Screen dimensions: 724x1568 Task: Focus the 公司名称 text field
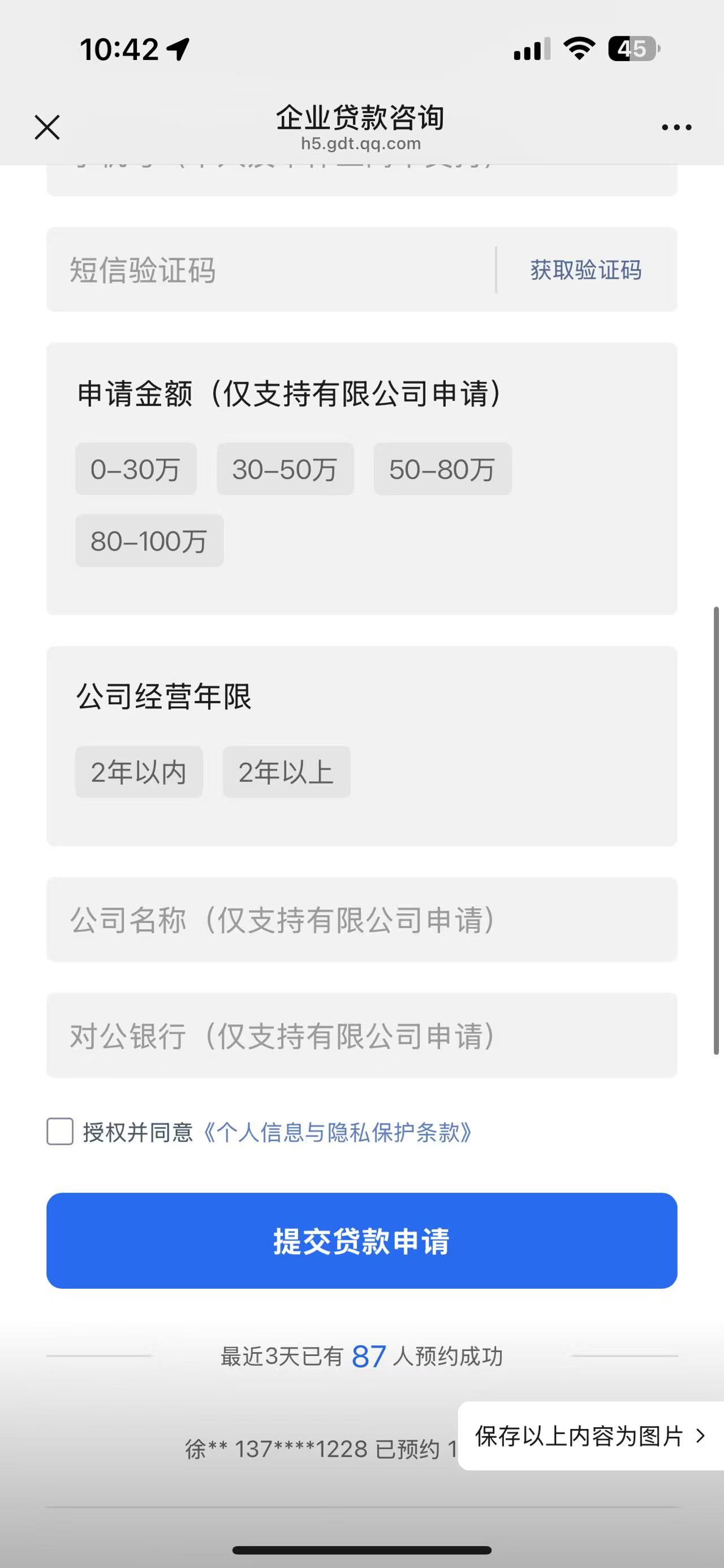coord(361,919)
